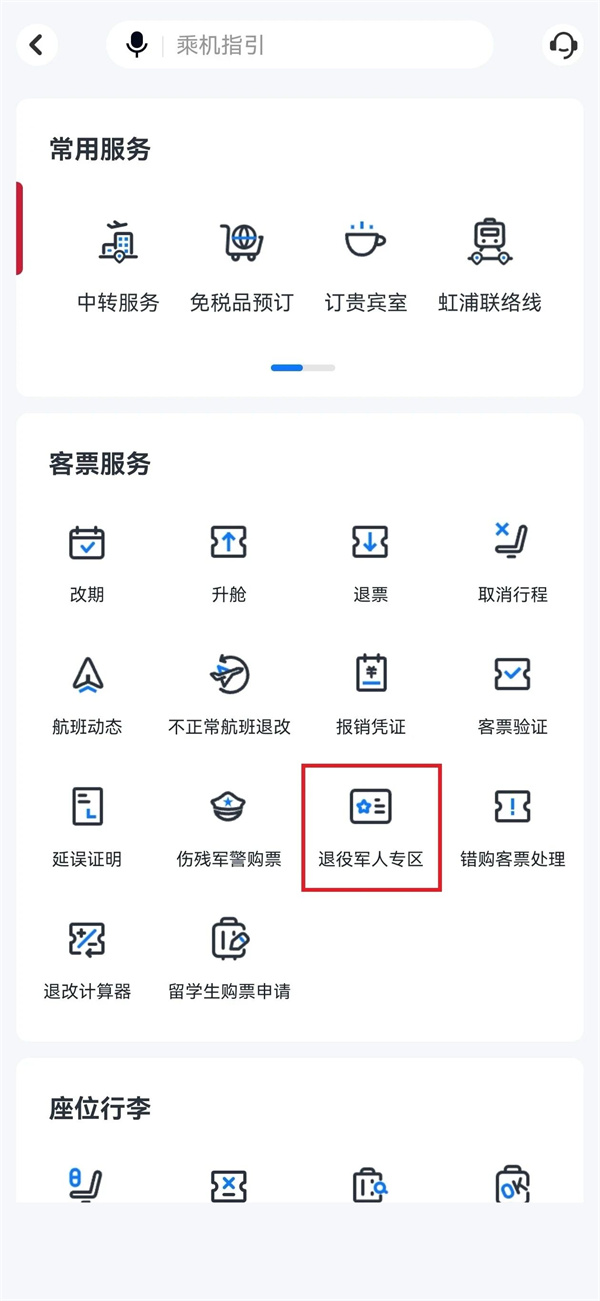Open 改期 ticket rescheduling
This screenshot has width=600, height=1301.
point(87,563)
